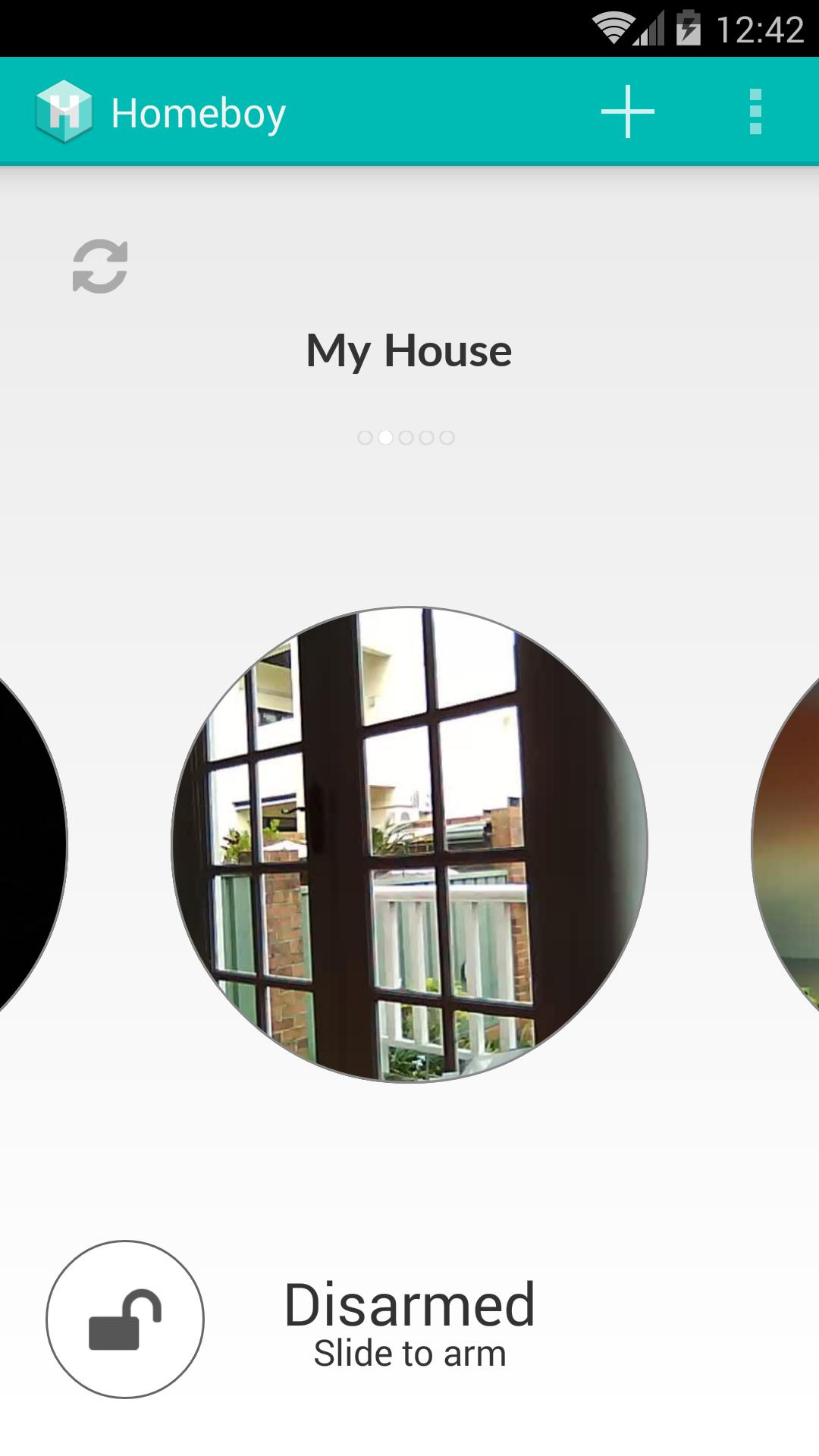Viewport: 819px width, 1456px height.
Task: View the black camera thumbnail
Action: (29, 844)
